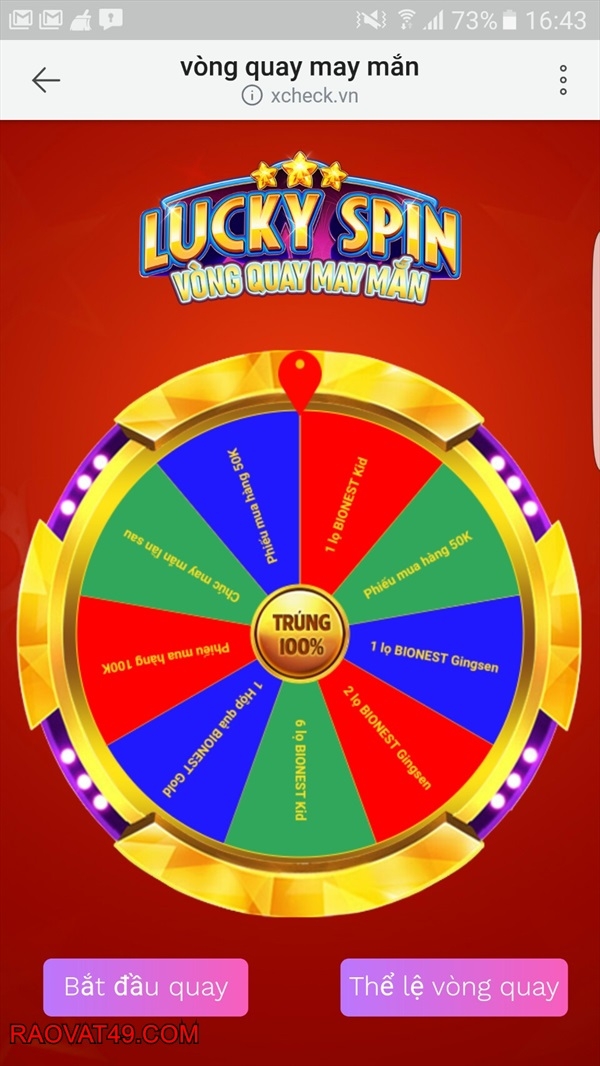This screenshot has width=600, height=1066.
Task: Open Thể lệ vòng quay rules
Action: (453, 987)
